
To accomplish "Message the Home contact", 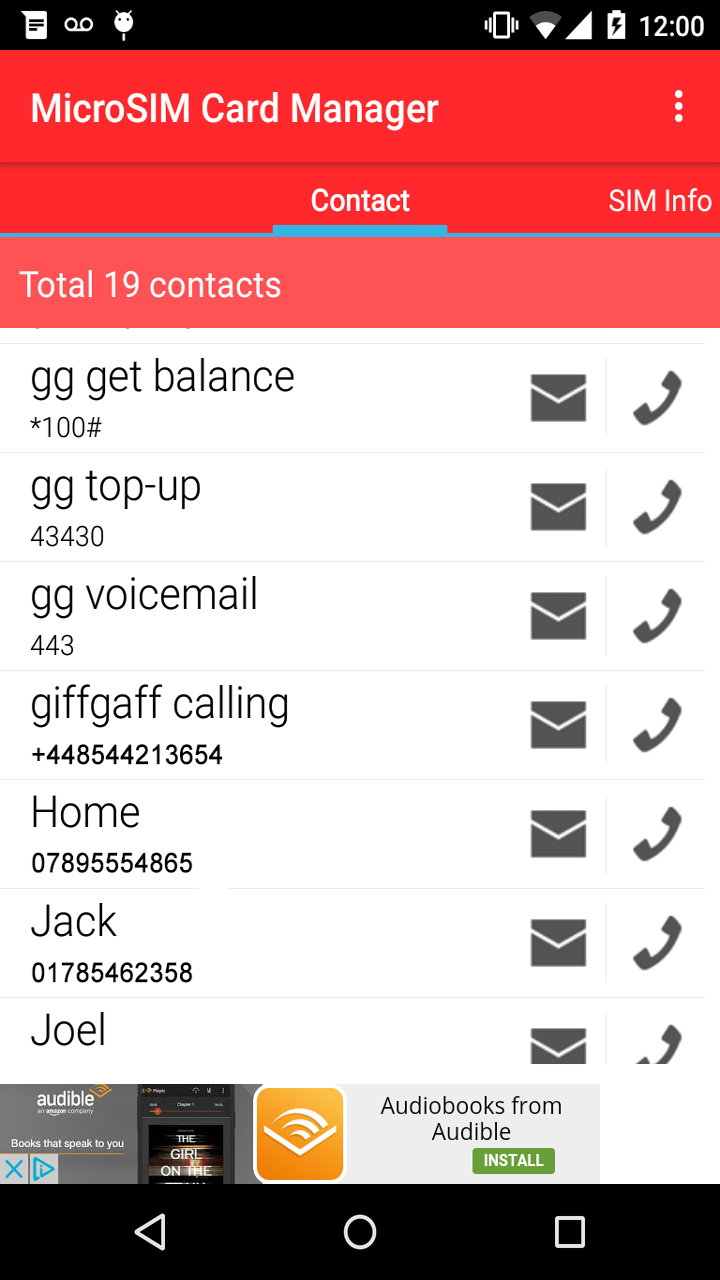I will pyautogui.click(x=558, y=833).
